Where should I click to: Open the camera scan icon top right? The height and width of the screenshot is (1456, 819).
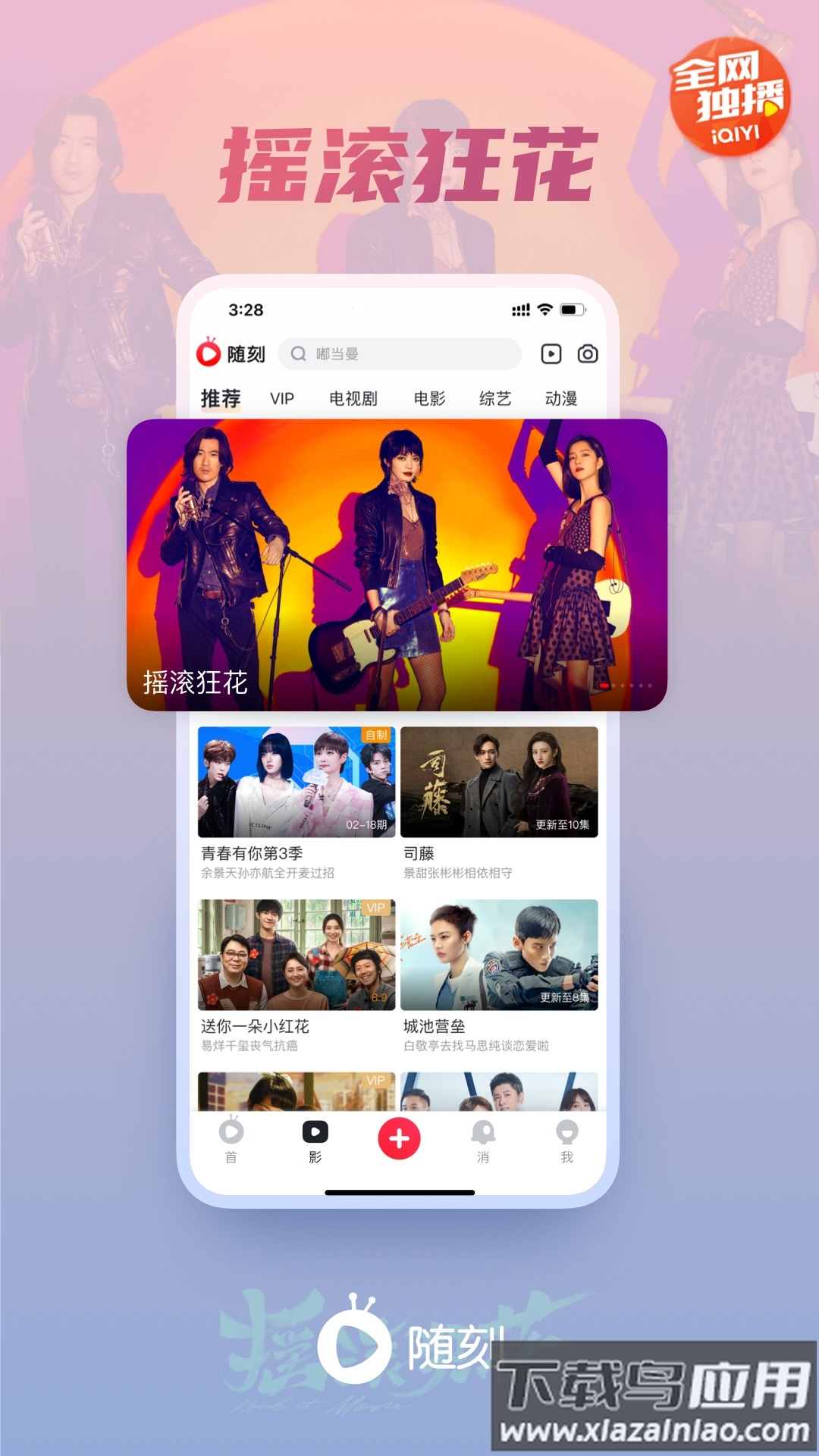point(587,353)
